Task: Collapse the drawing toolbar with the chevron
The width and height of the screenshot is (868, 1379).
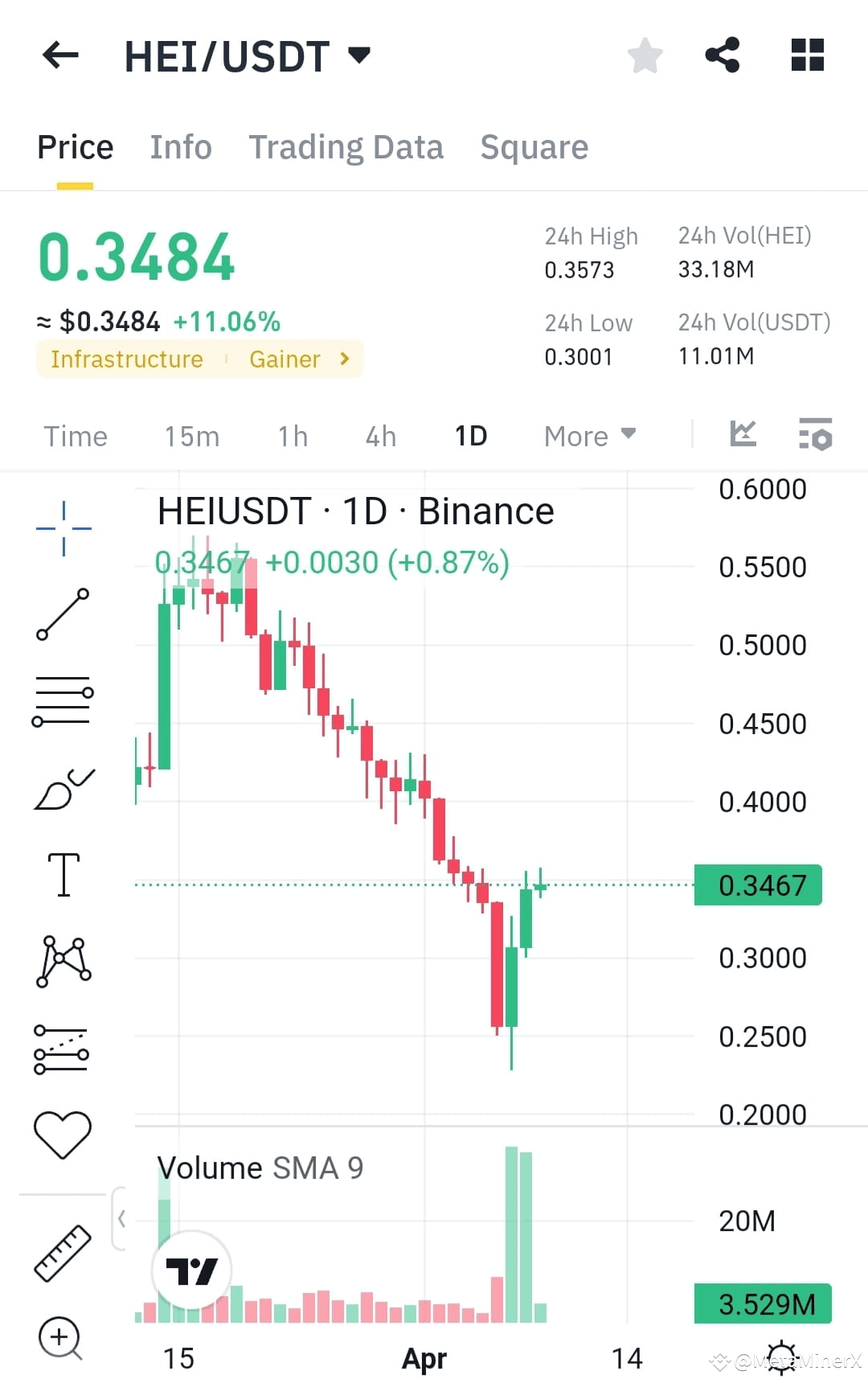Action: 122,1219
